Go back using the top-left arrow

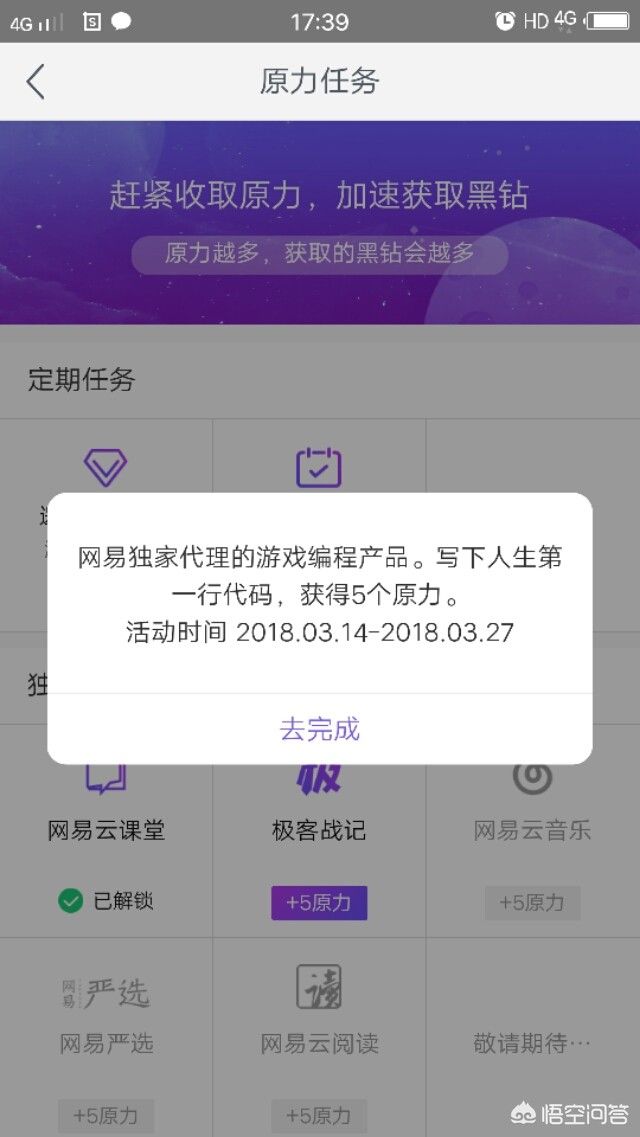(x=36, y=81)
